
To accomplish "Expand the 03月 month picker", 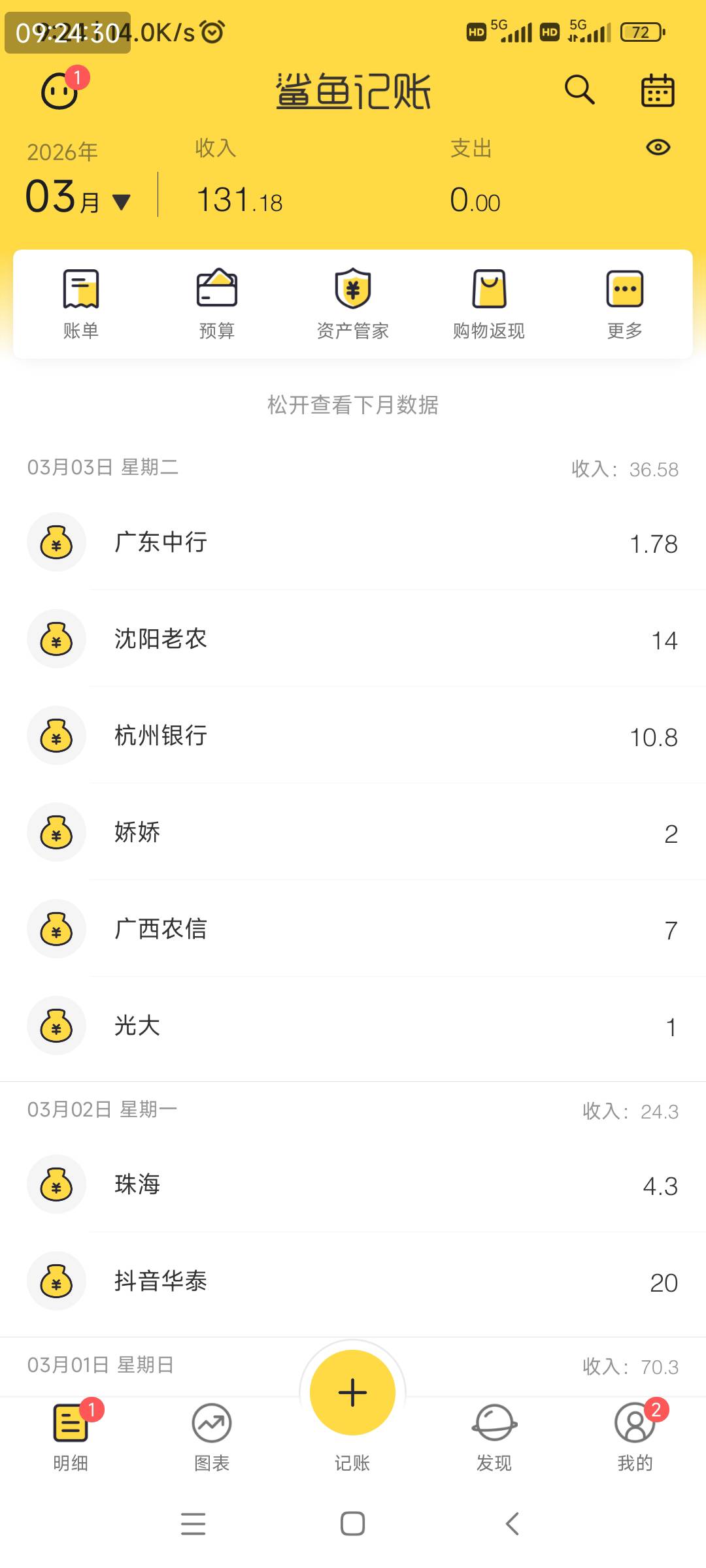I will pyautogui.click(x=78, y=197).
